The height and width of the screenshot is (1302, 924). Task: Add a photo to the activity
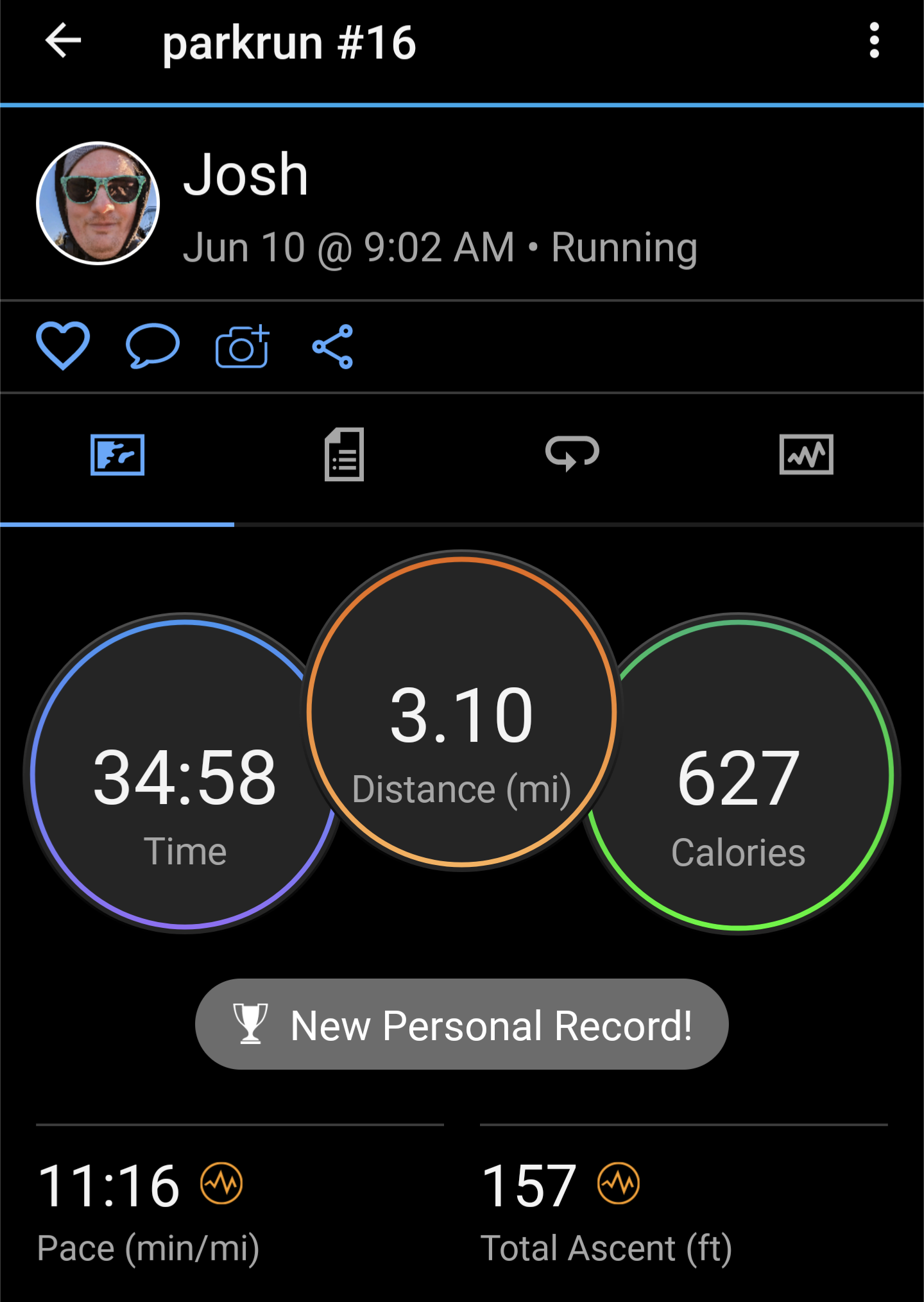[x=242, y=346]
